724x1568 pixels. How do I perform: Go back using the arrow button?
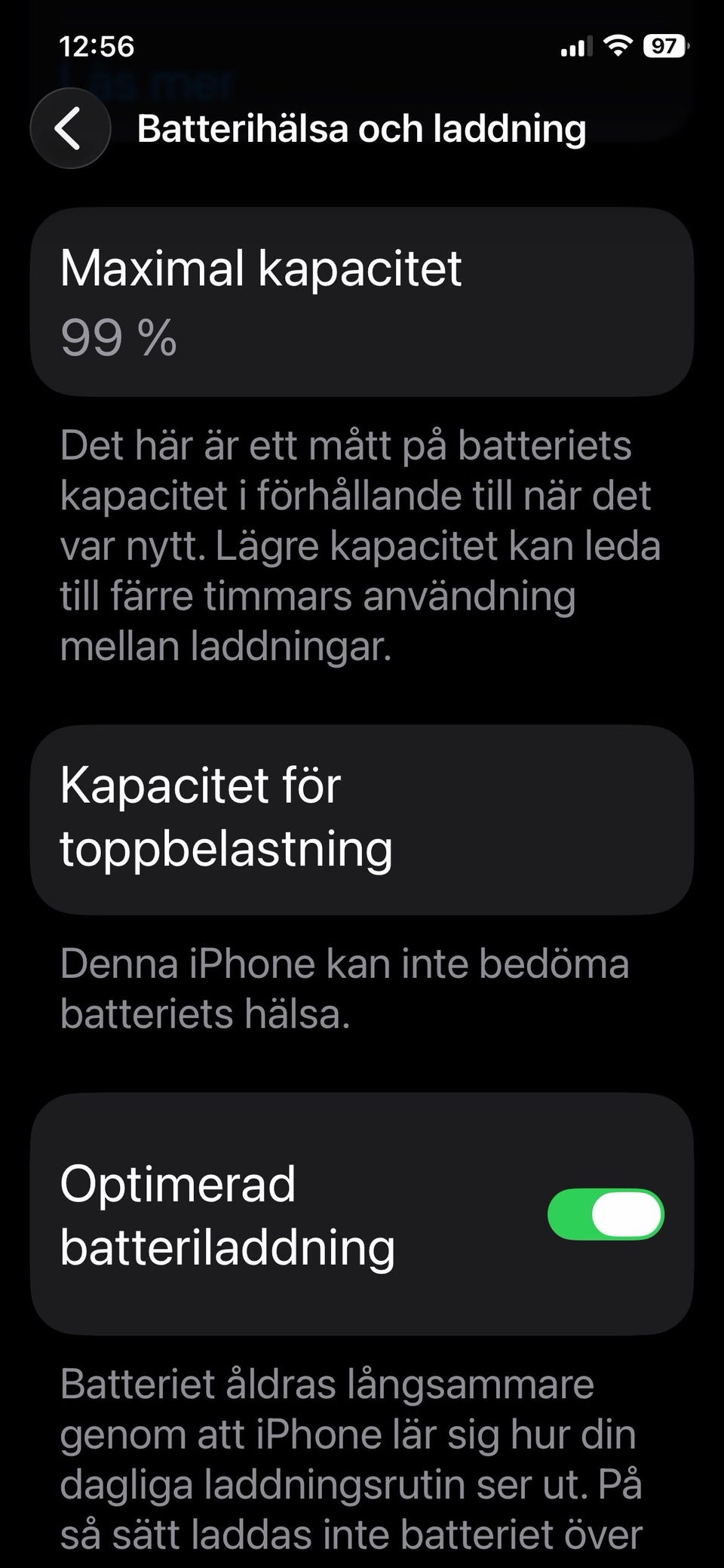coord(70,128)
